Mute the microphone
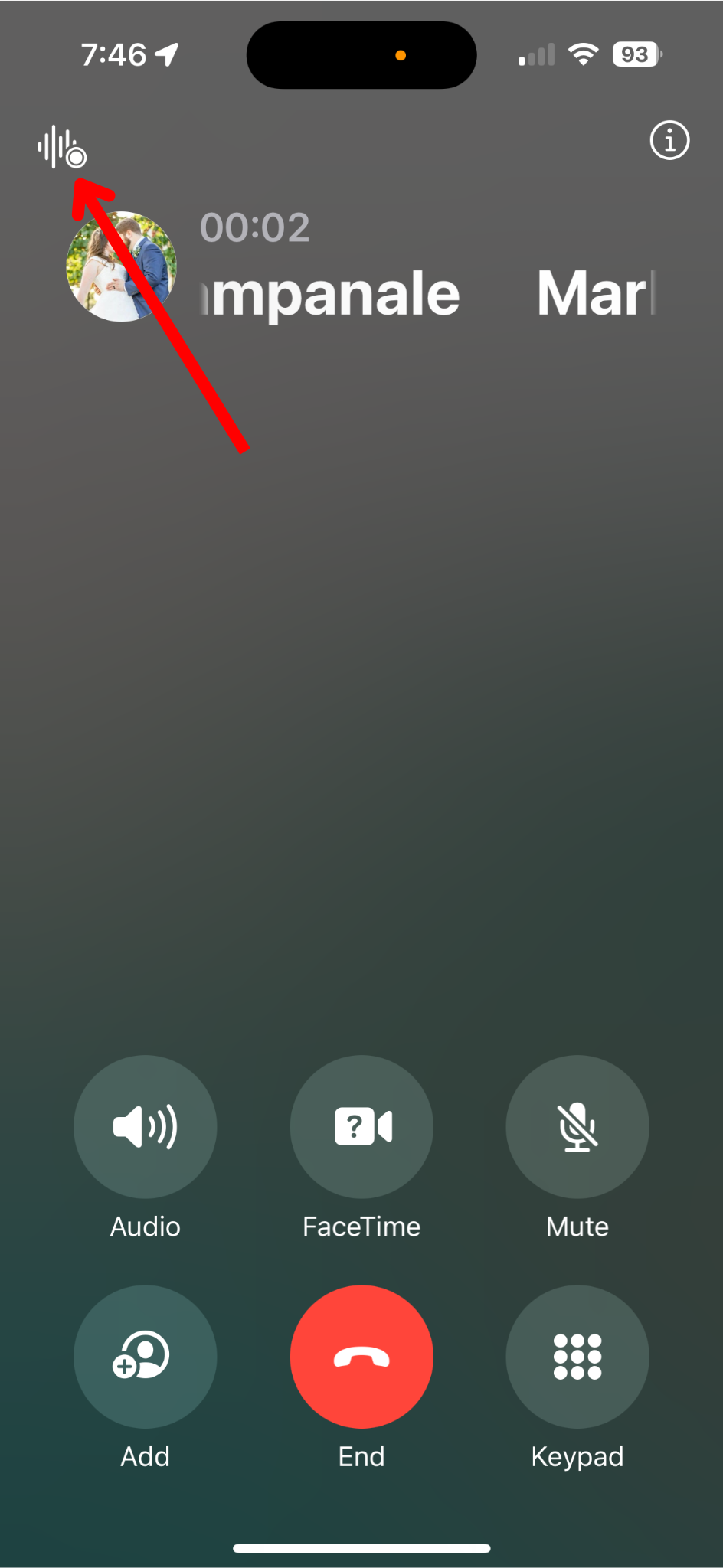The width and height of the screenshot is (723, 1568). 577,1126
